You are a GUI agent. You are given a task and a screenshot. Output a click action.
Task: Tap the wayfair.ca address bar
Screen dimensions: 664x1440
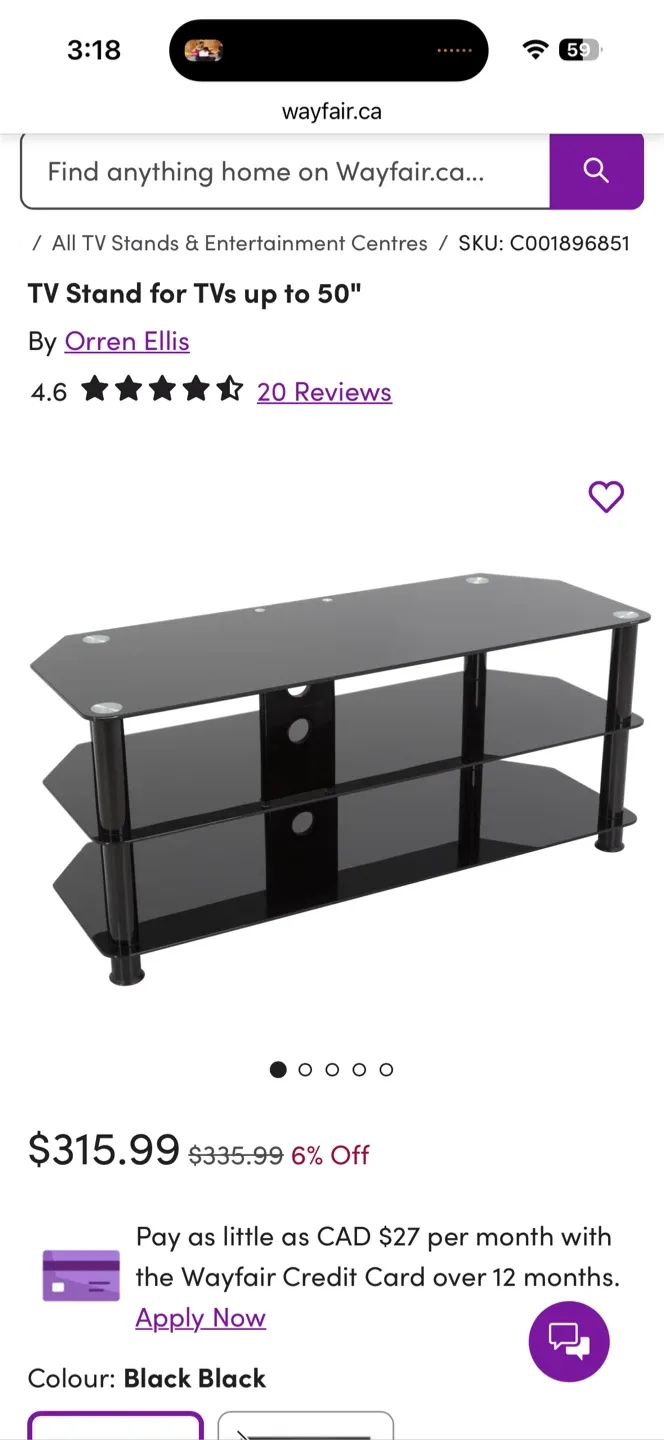(x=332, y=111)
